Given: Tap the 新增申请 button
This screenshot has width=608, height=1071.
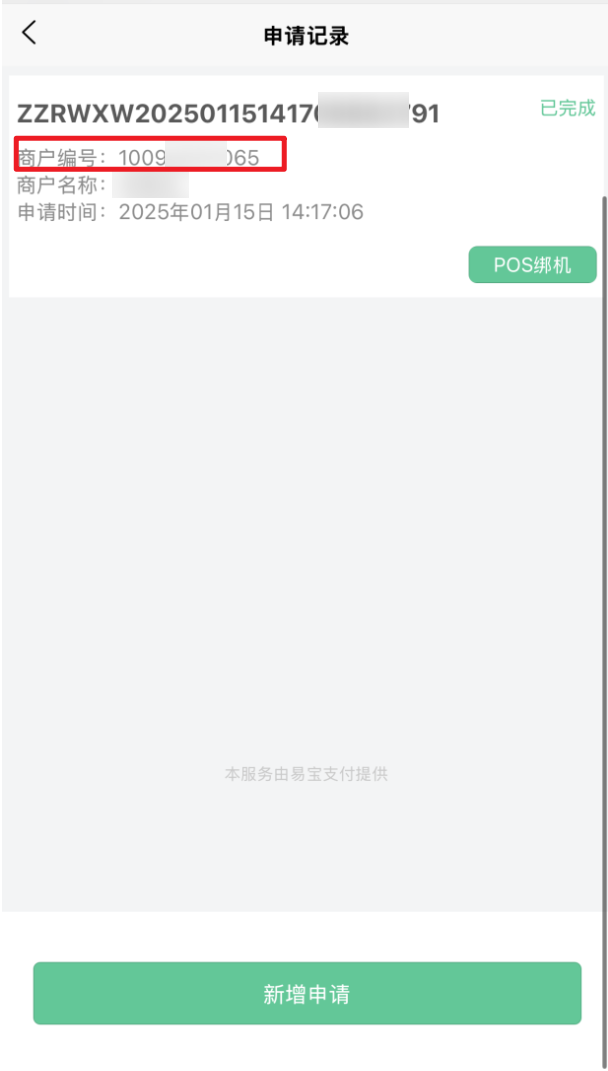Looking at the screenshot, I should 306,994.
